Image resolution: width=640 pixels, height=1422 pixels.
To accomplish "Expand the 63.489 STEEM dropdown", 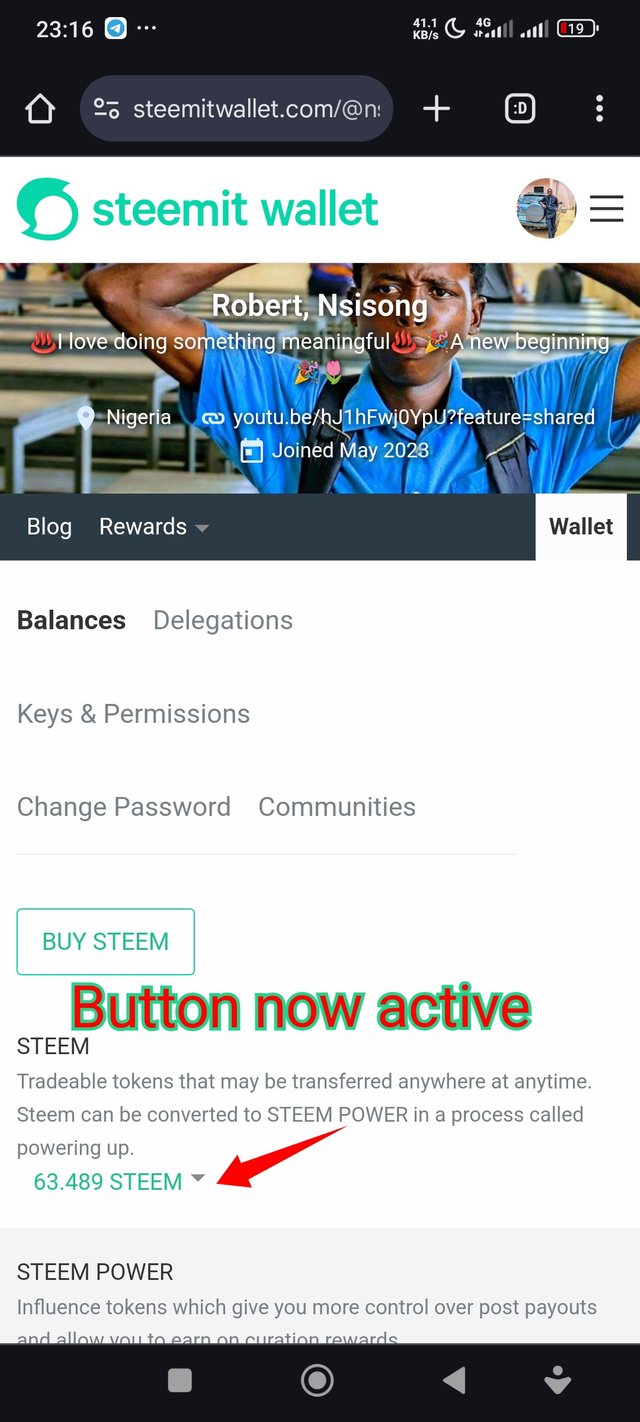I will (119, 1181).
